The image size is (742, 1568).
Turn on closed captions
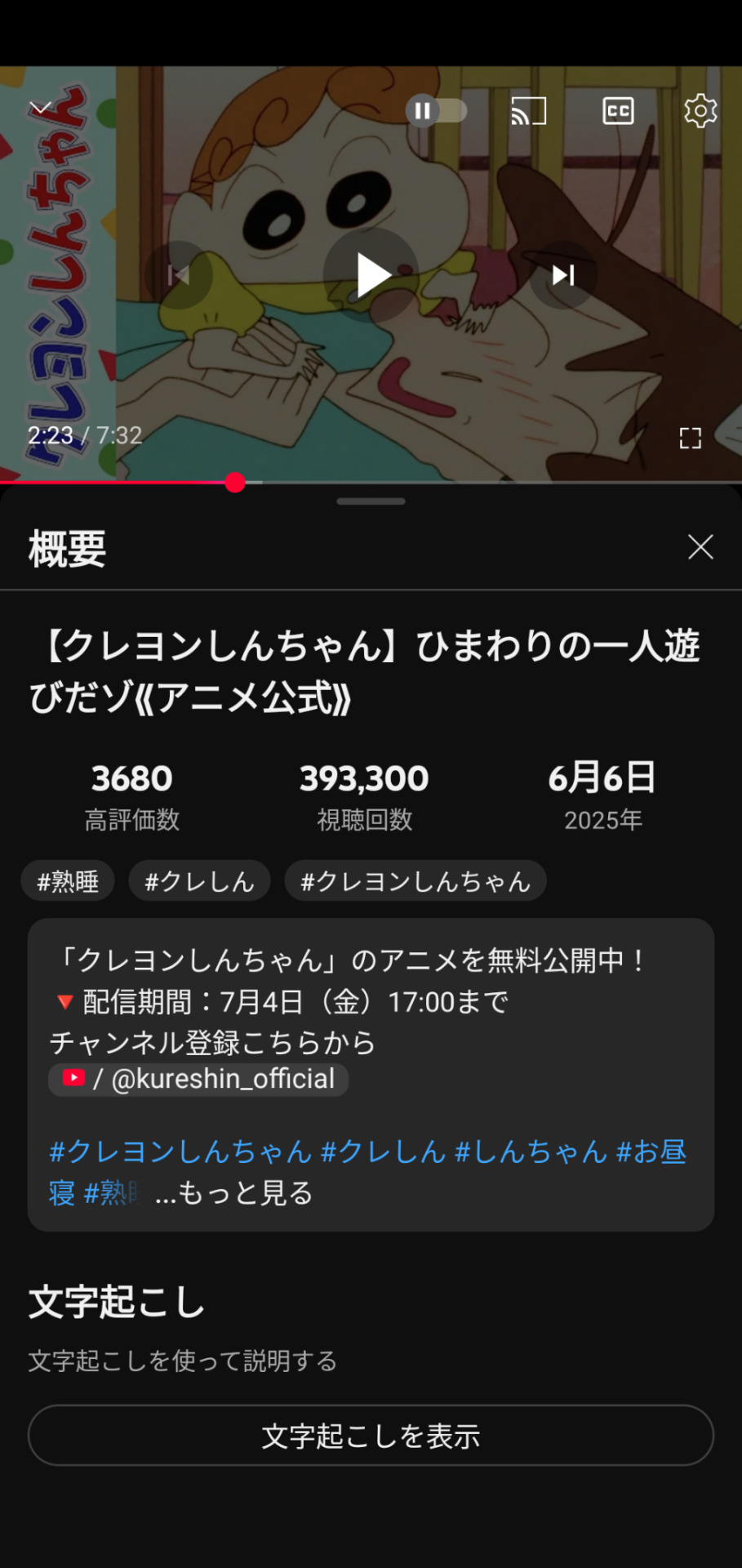pos(618,111)
